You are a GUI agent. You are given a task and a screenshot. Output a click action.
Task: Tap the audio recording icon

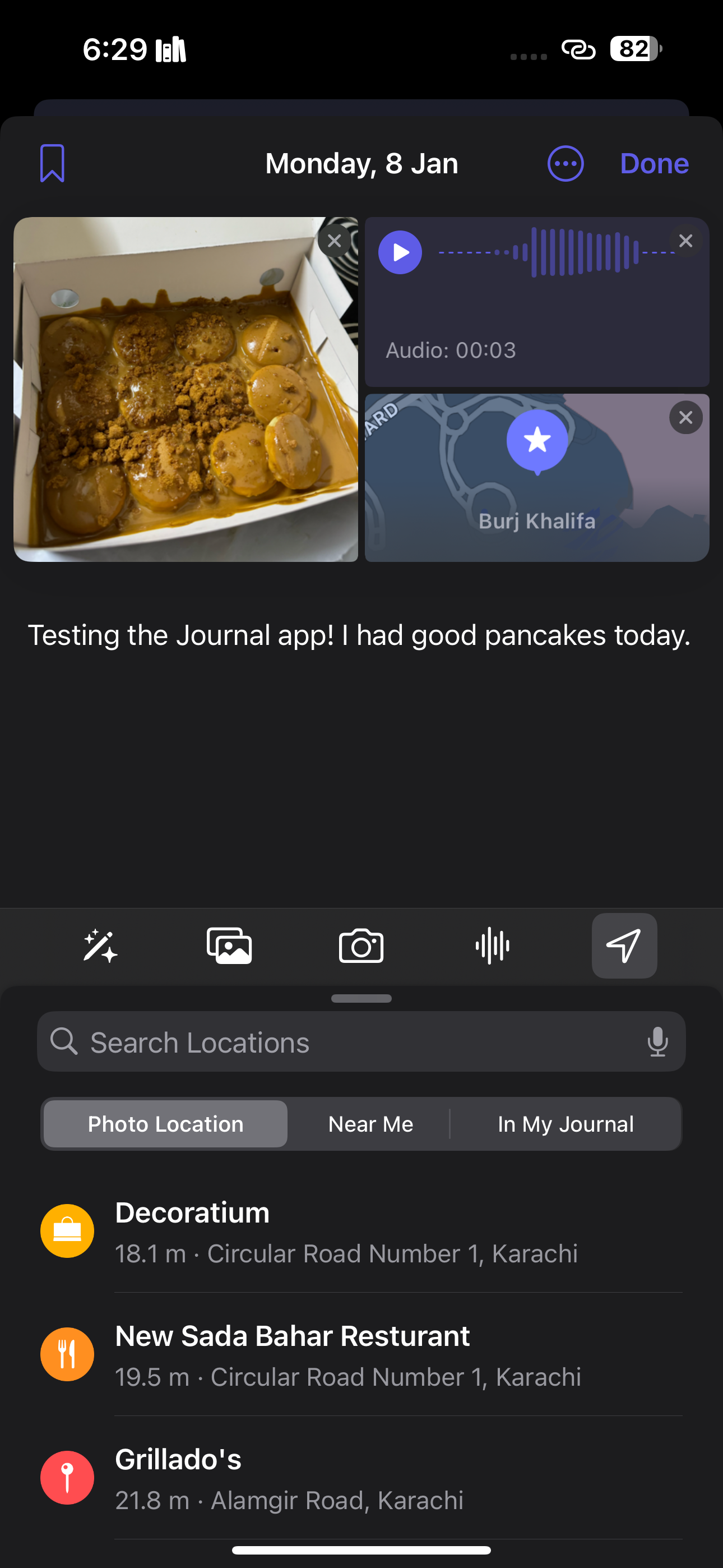pos(492,946)
